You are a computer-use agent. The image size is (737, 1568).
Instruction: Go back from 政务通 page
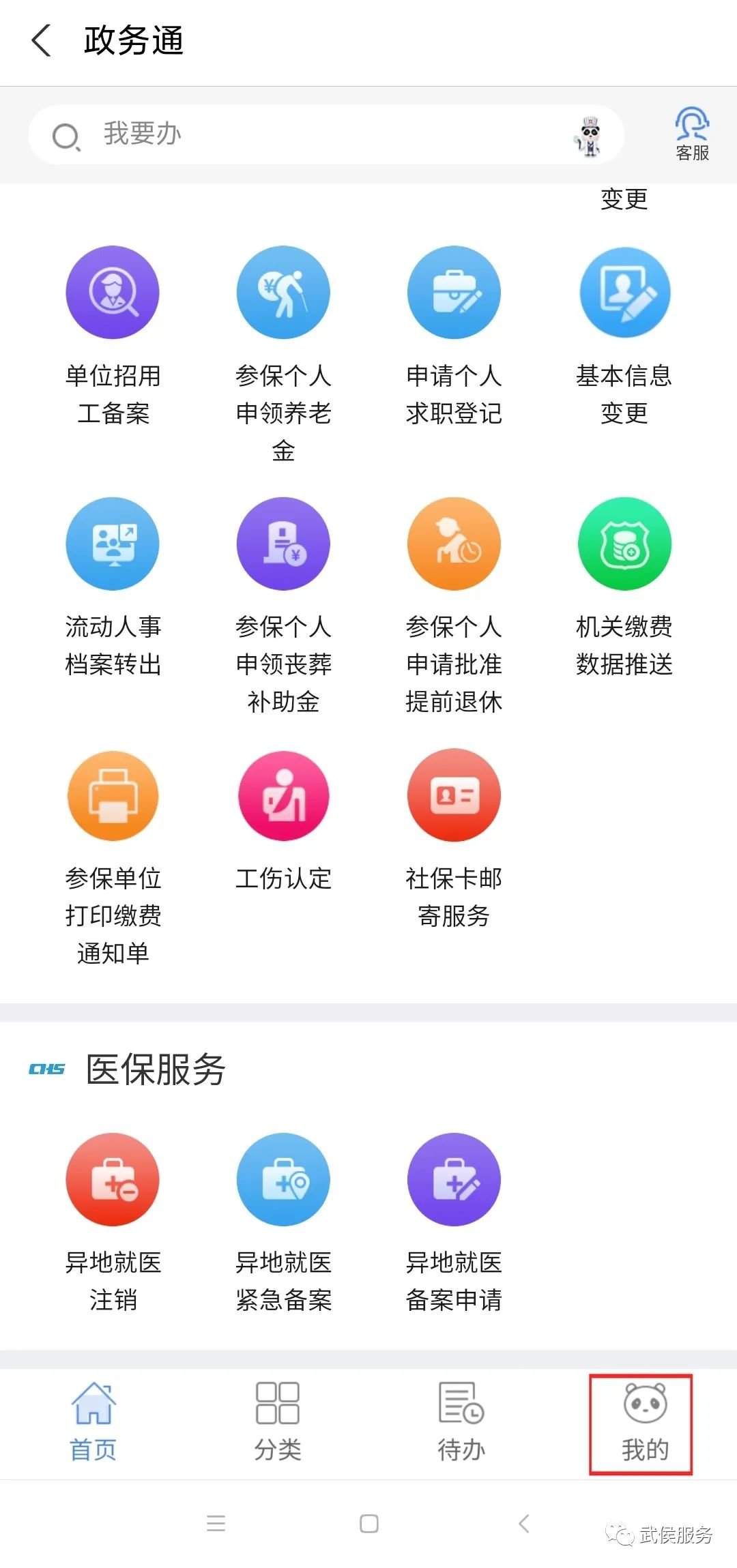[42, 40]
